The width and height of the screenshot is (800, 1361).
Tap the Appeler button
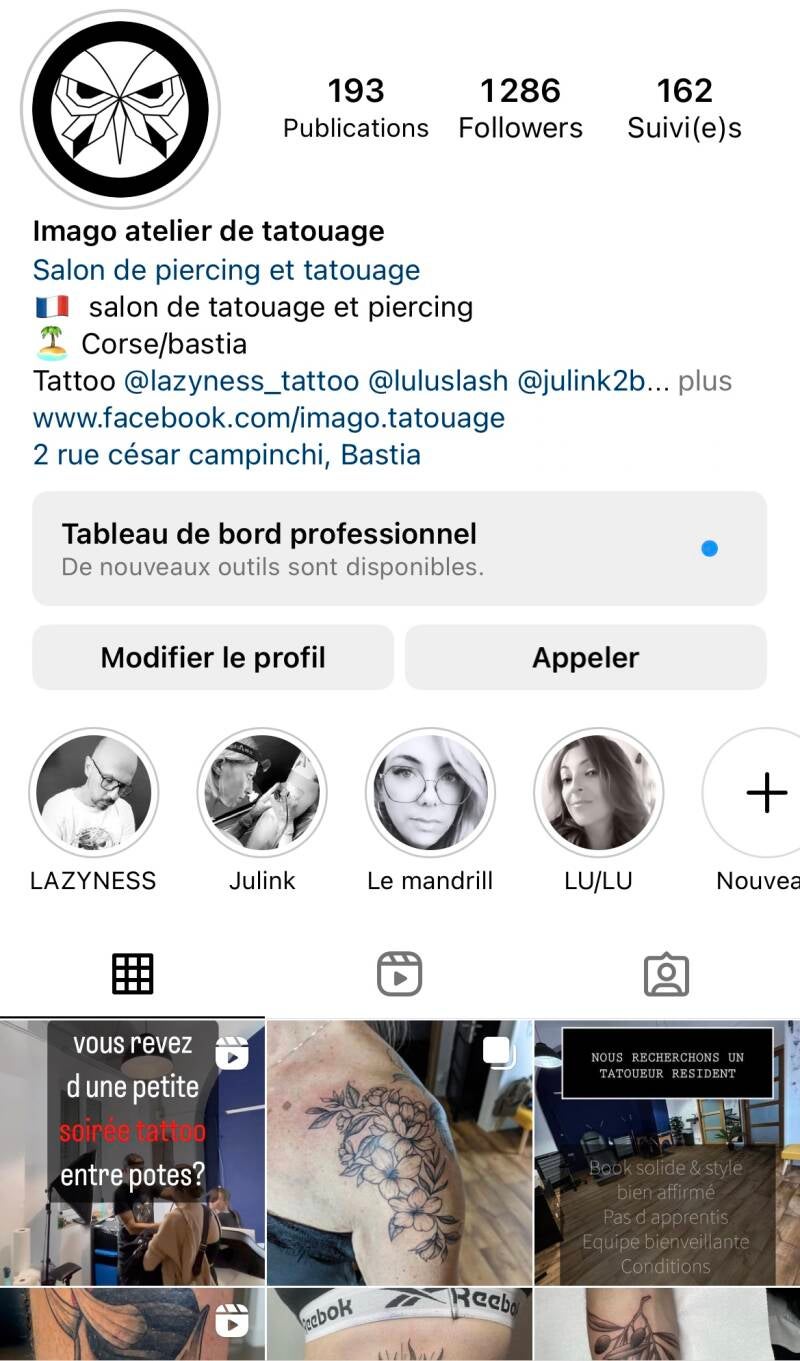click(x=585, y=658)
